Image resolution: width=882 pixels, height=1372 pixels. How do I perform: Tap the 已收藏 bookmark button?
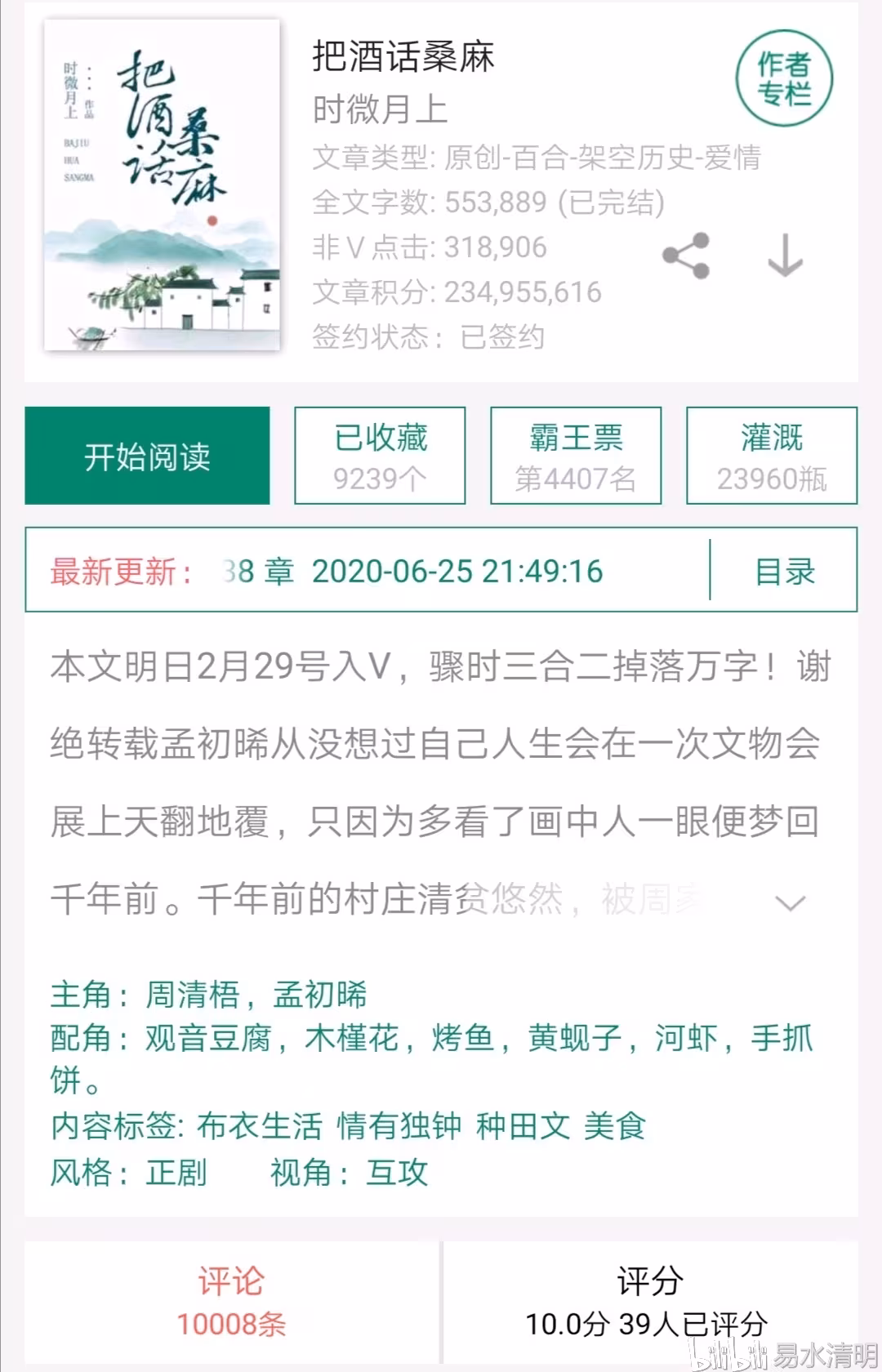(x=380, y=456)
